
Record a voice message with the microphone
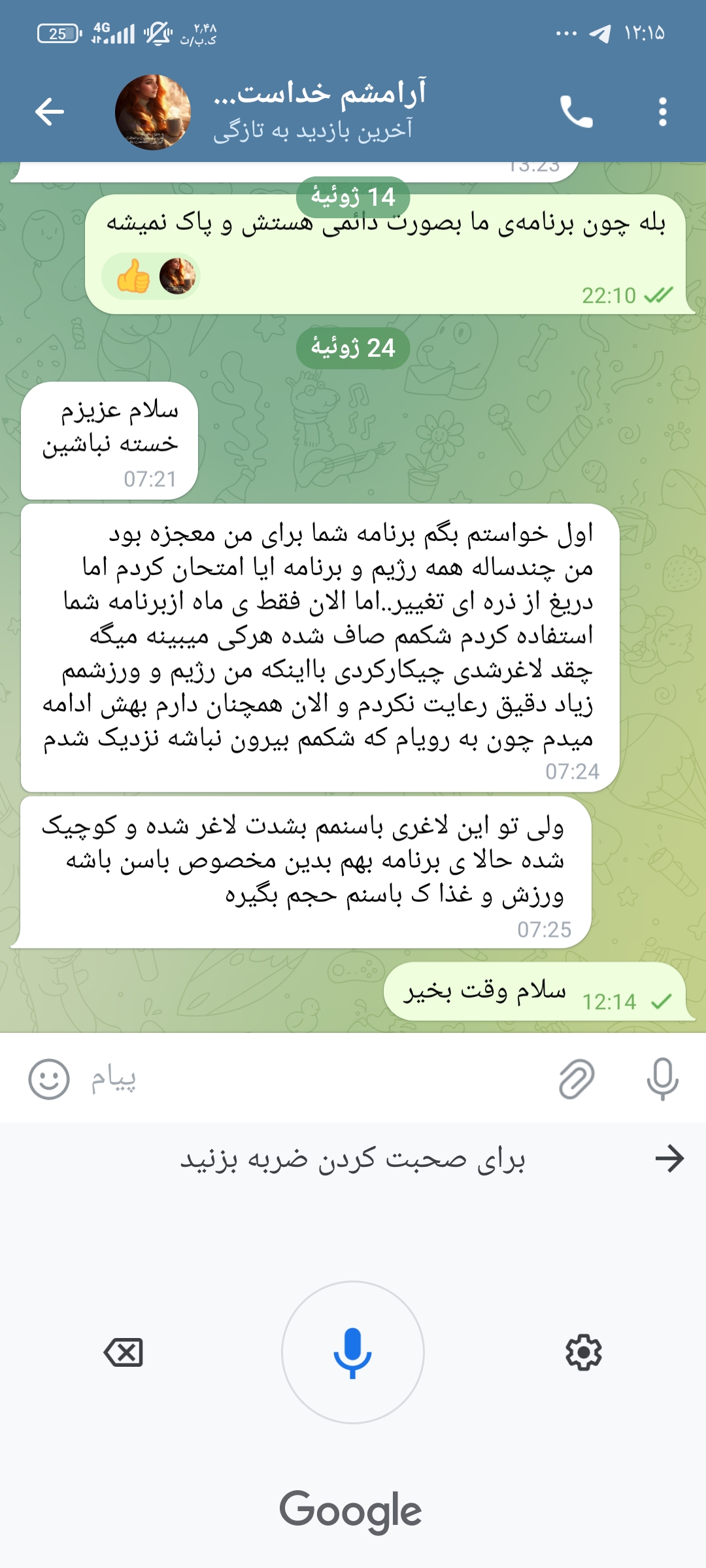pos(662,1079)
